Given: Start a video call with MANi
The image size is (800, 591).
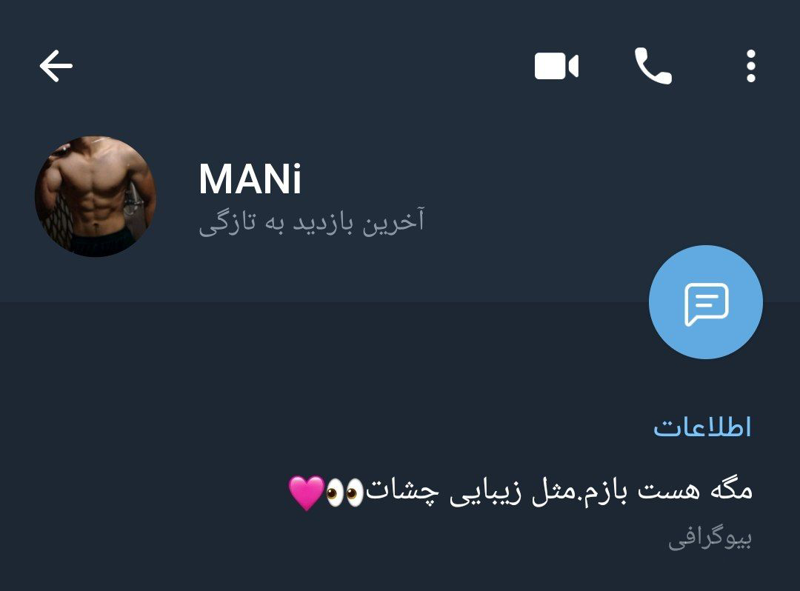Looking at the screenshot, I should (x=557, y=67).
